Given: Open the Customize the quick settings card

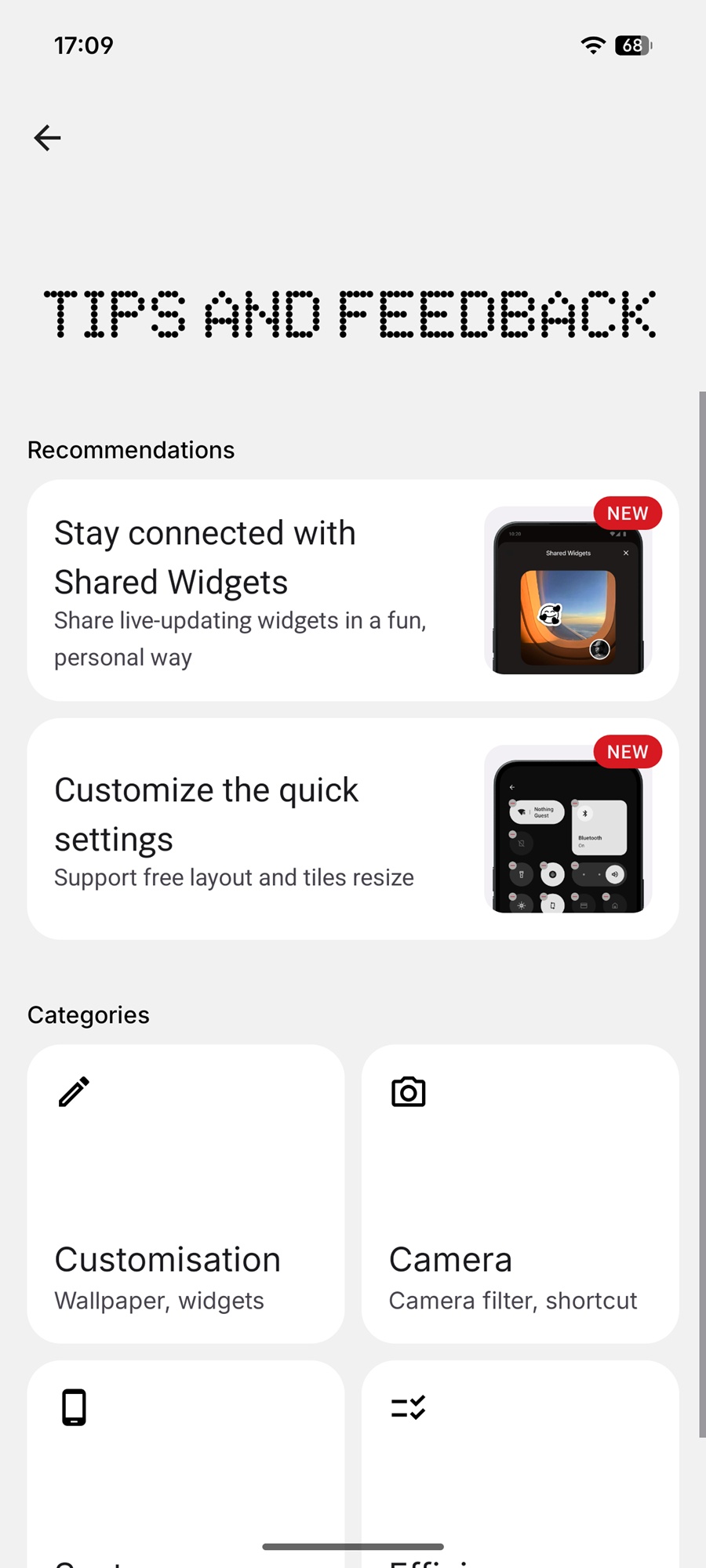Looking at the screenshot, I should tap(352, 829).
